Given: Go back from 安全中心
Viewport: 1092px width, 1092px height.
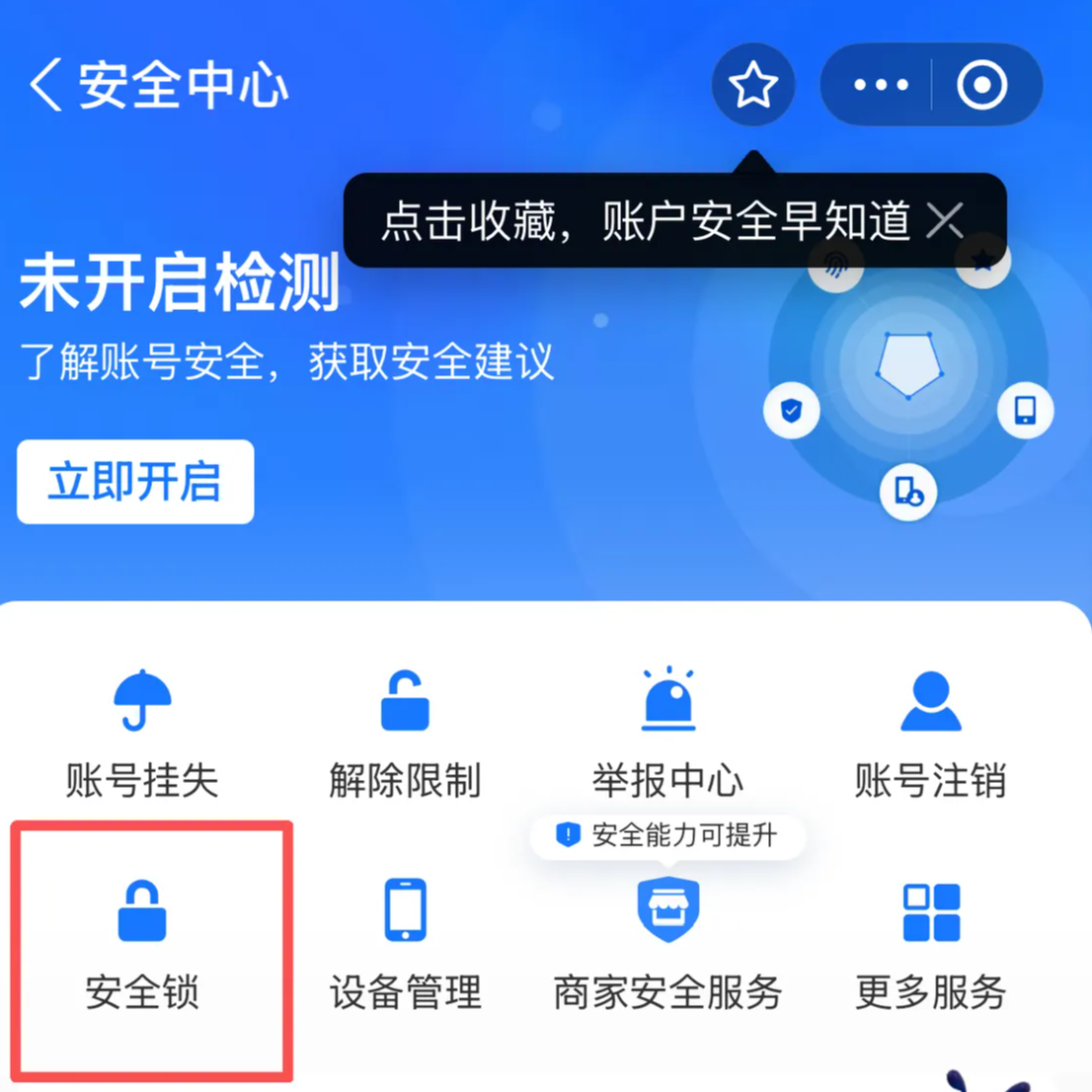Looking at the screenshot, I should tap(45, 85).
